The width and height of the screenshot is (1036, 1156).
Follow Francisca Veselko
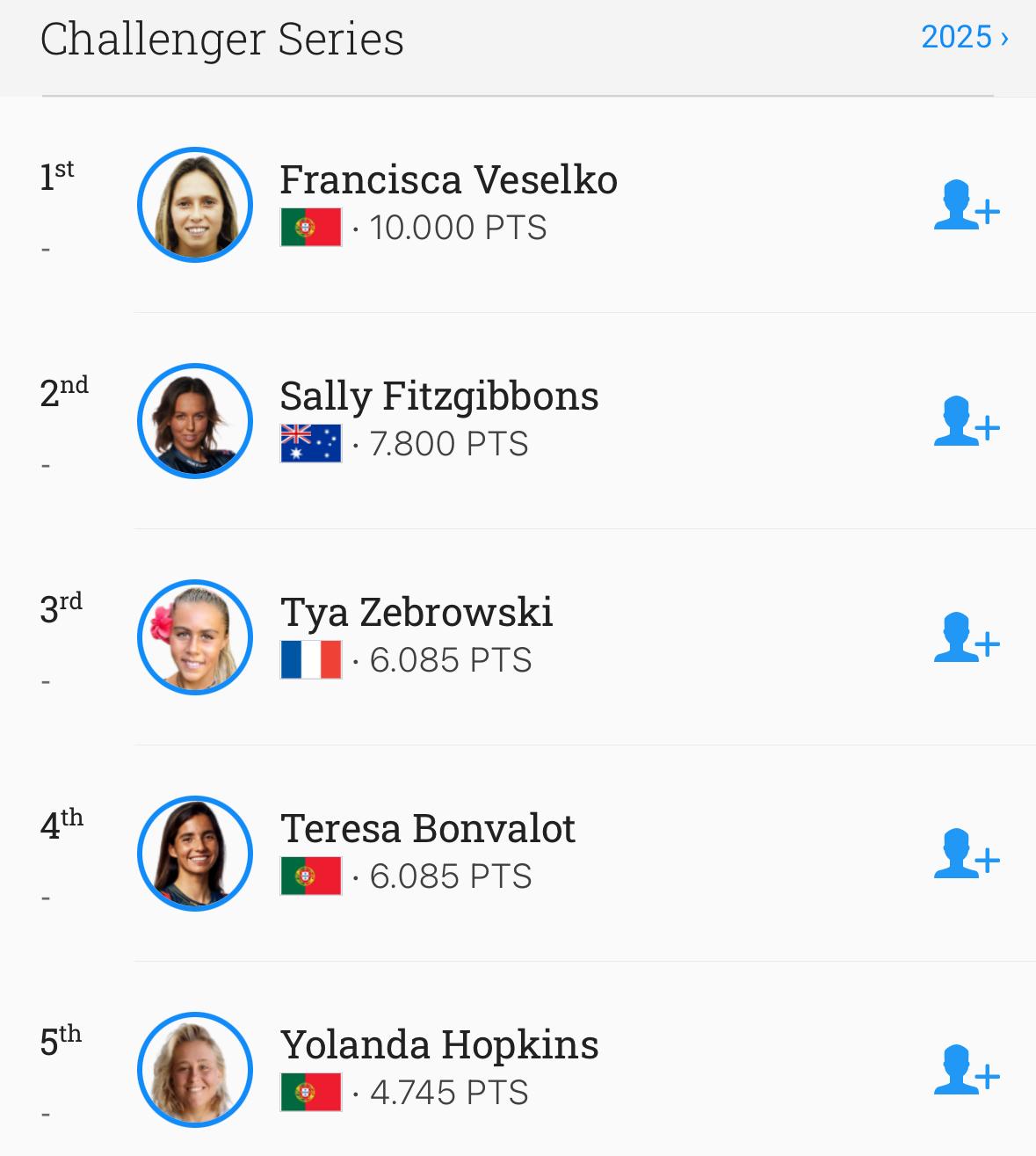[967, 206]
